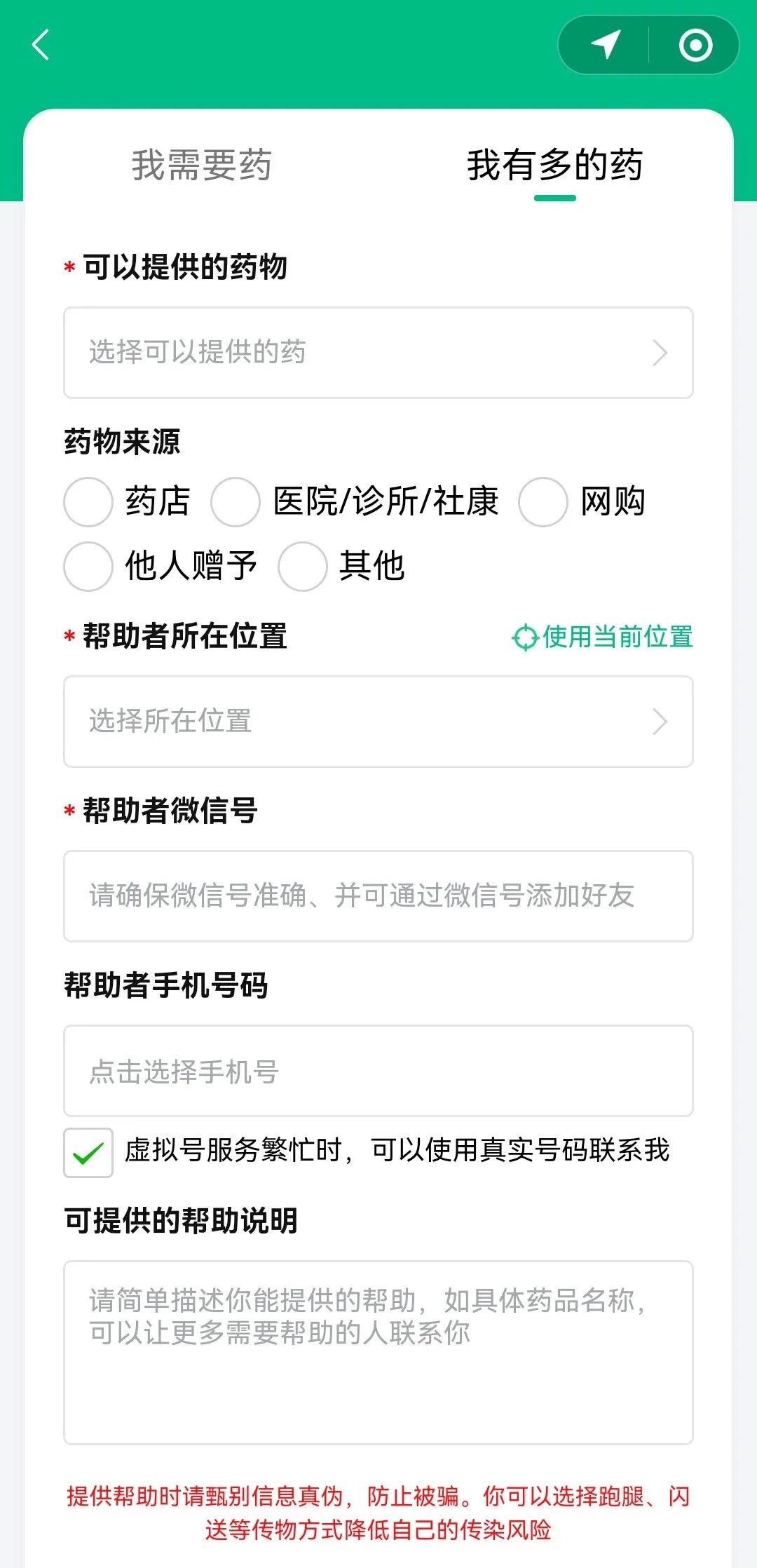The image size is (757, 1568).
Task: Focus the helper WeChat ID field
Action: pyautogui.click(x=378, y=896)
